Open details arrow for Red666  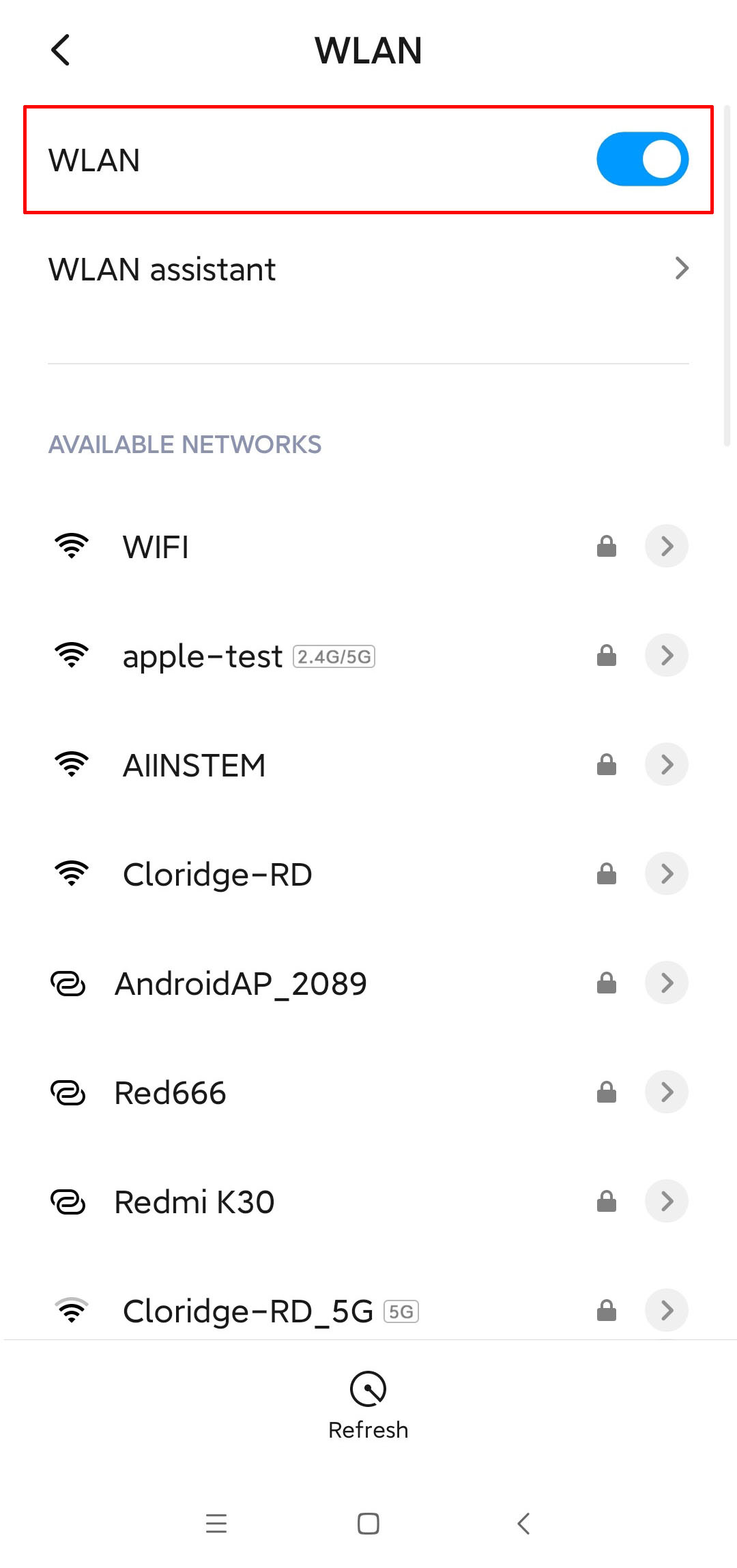(667, 1092)
